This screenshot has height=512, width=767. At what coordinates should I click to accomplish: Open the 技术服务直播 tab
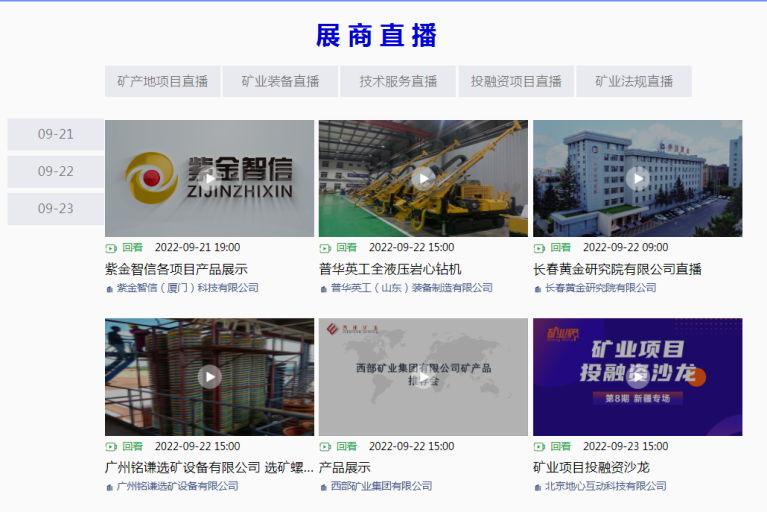pos(398,81)
